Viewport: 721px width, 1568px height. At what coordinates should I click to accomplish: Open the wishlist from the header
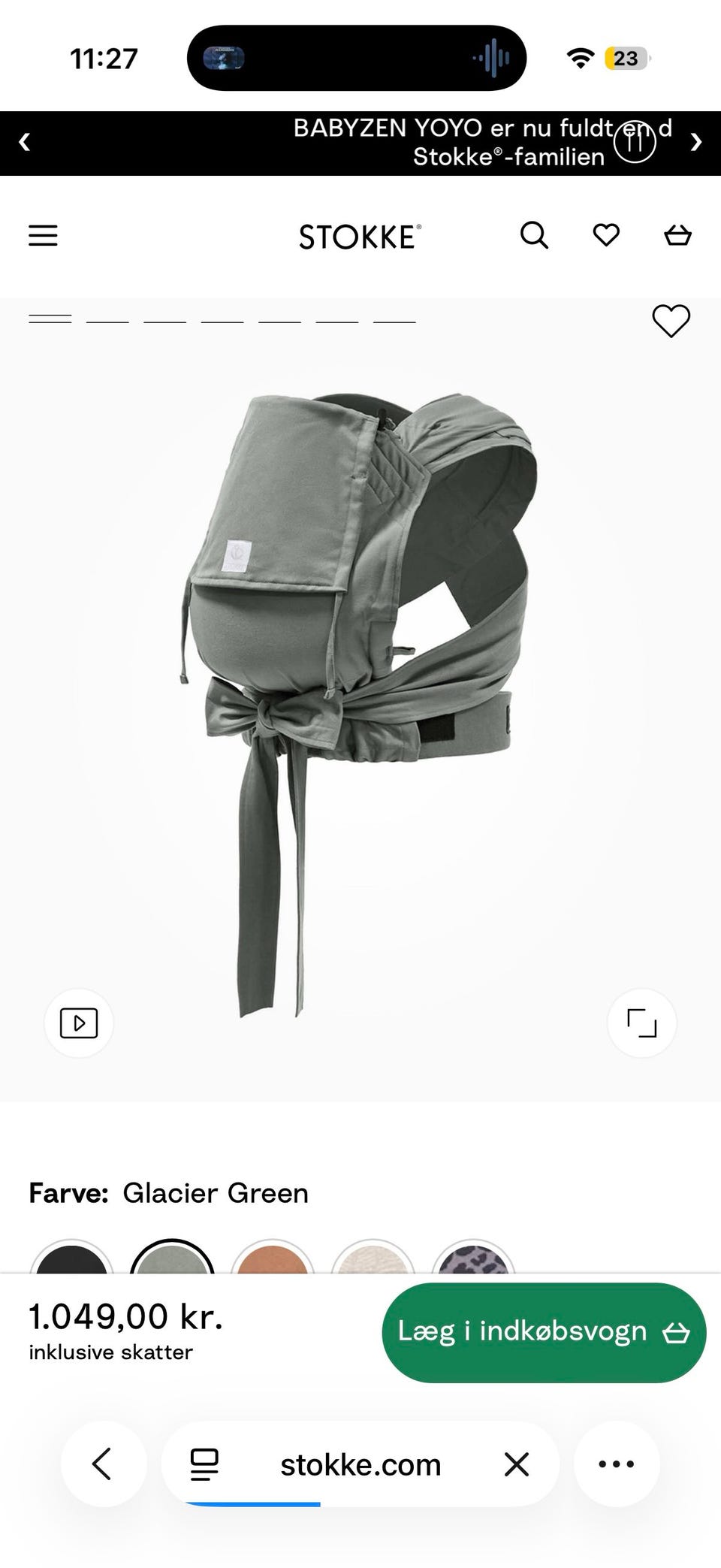tap(606, 236)
